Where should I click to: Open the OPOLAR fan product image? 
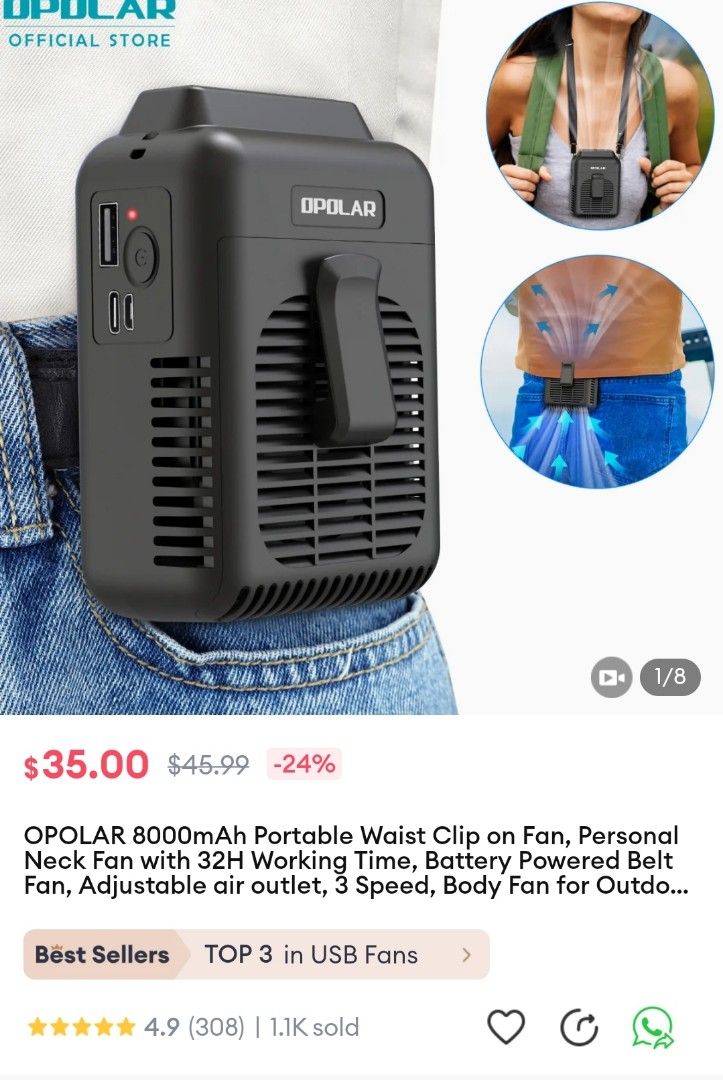coord(260,380)
